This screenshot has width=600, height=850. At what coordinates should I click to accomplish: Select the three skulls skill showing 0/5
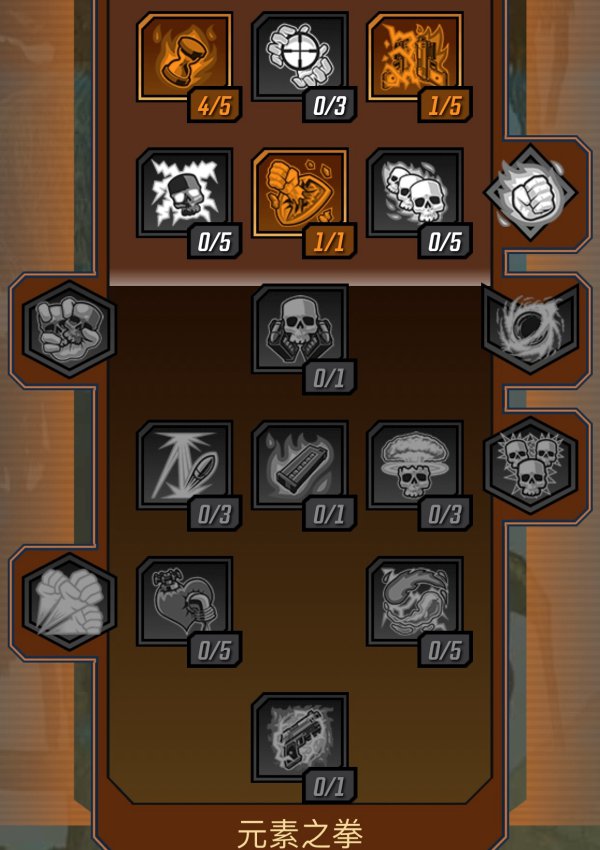pyautogui.click(x=415, y=193)
